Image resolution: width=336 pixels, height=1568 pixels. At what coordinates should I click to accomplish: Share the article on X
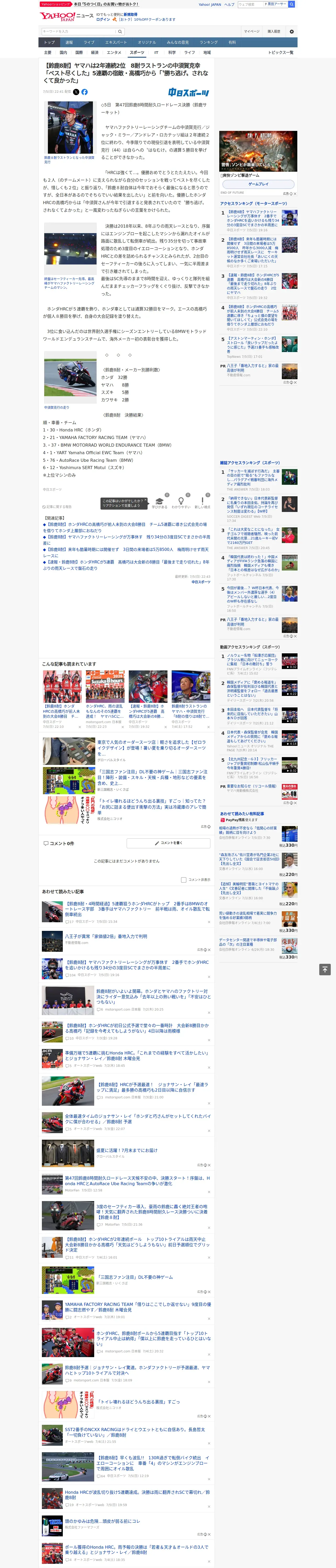pyautogui.click(x=76, y=92)
